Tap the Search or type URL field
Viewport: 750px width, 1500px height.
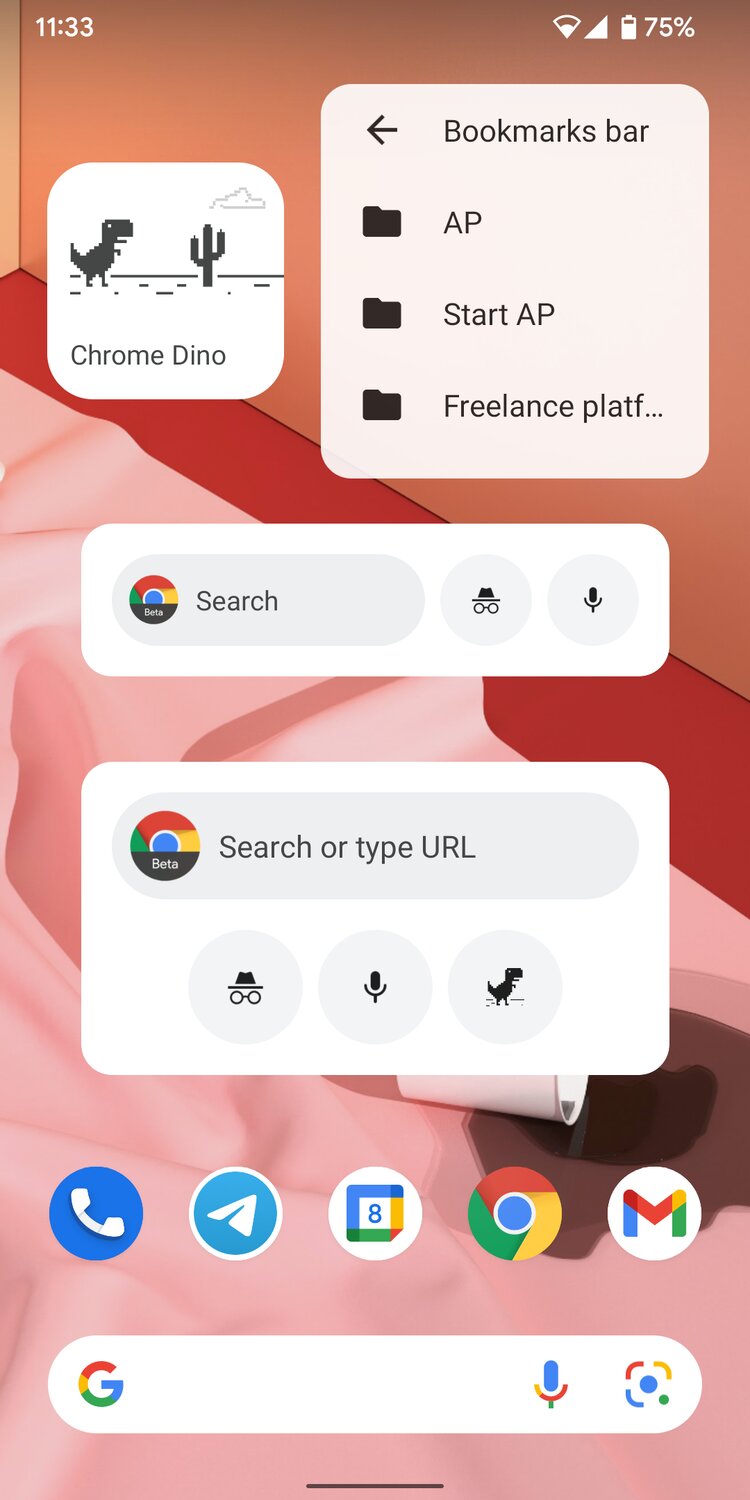coord(375,846)
